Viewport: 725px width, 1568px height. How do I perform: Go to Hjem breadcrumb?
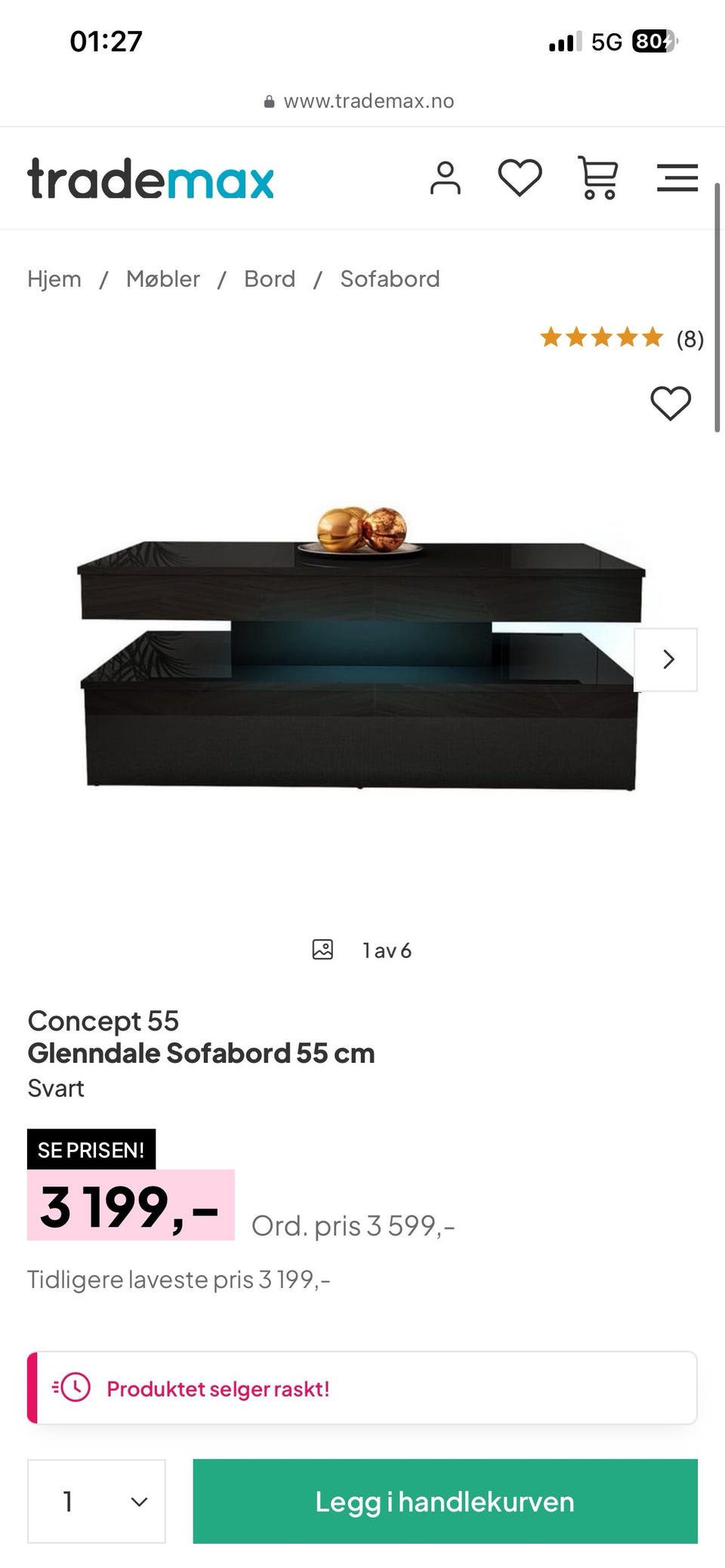point(54,279)
